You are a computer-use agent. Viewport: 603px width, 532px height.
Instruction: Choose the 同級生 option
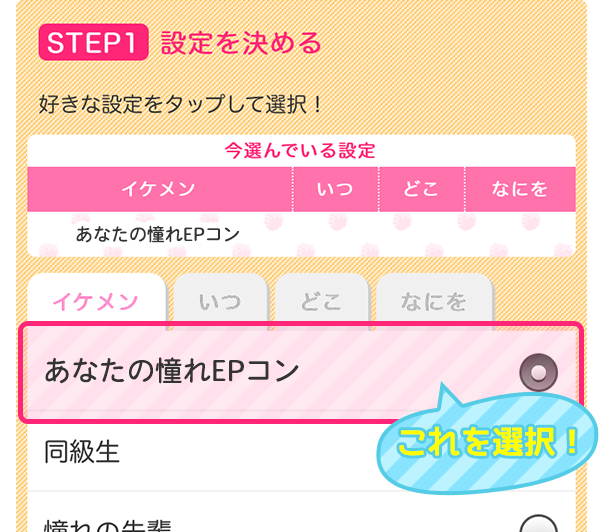pyautogui.click(x=200, y=452)
